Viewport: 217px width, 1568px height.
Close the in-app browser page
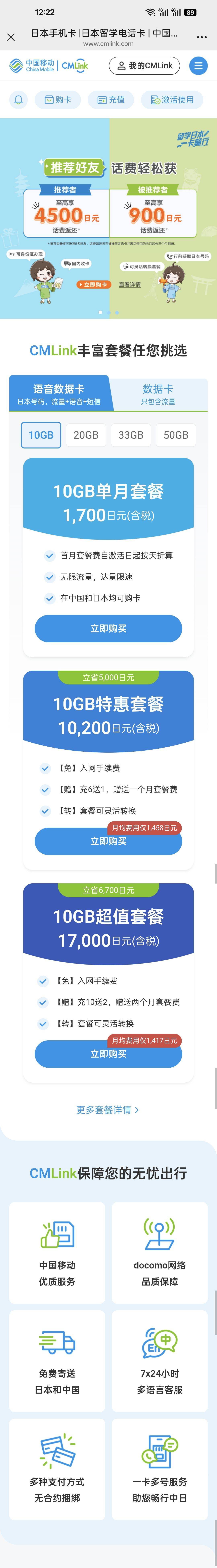point(11,37)
